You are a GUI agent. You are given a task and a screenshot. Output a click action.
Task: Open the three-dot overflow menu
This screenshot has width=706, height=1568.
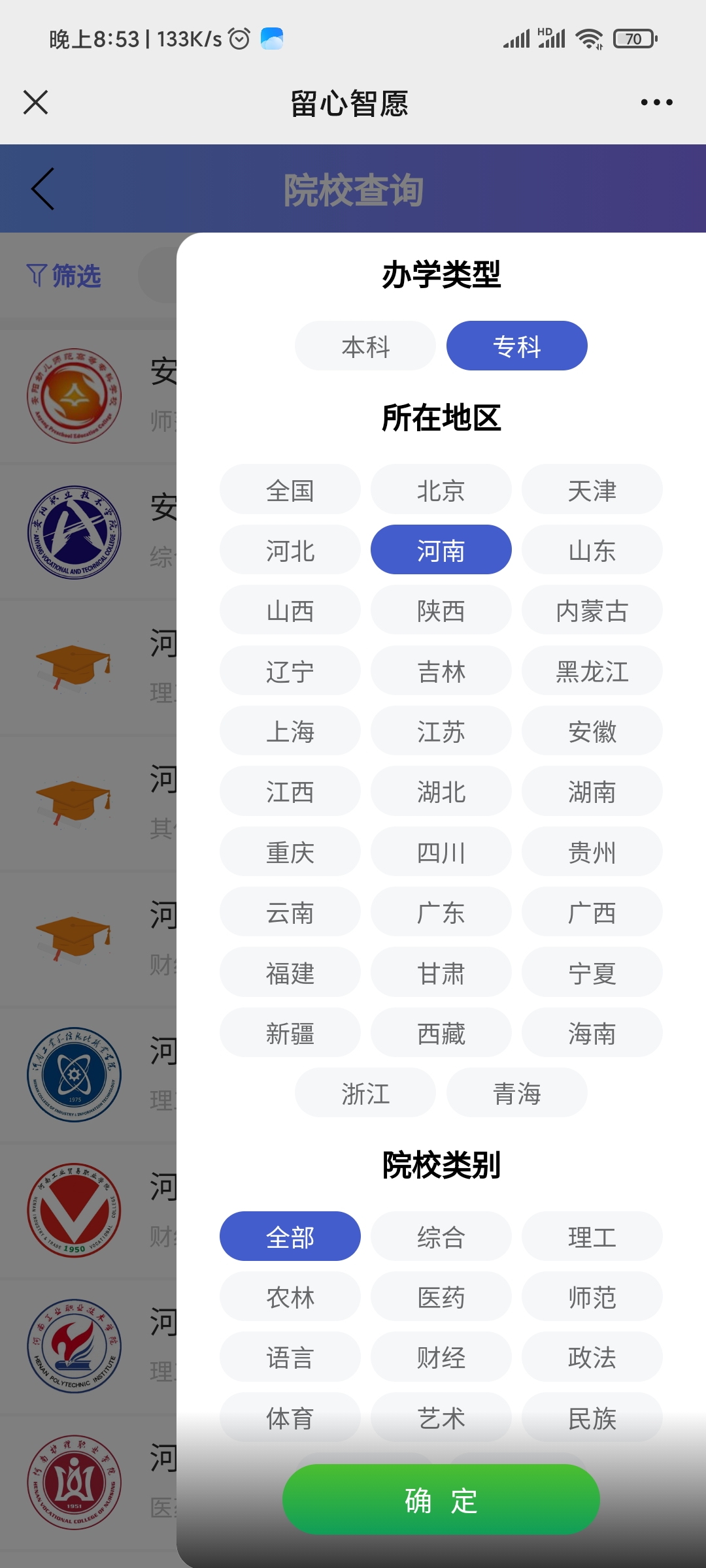coord(656,103)
